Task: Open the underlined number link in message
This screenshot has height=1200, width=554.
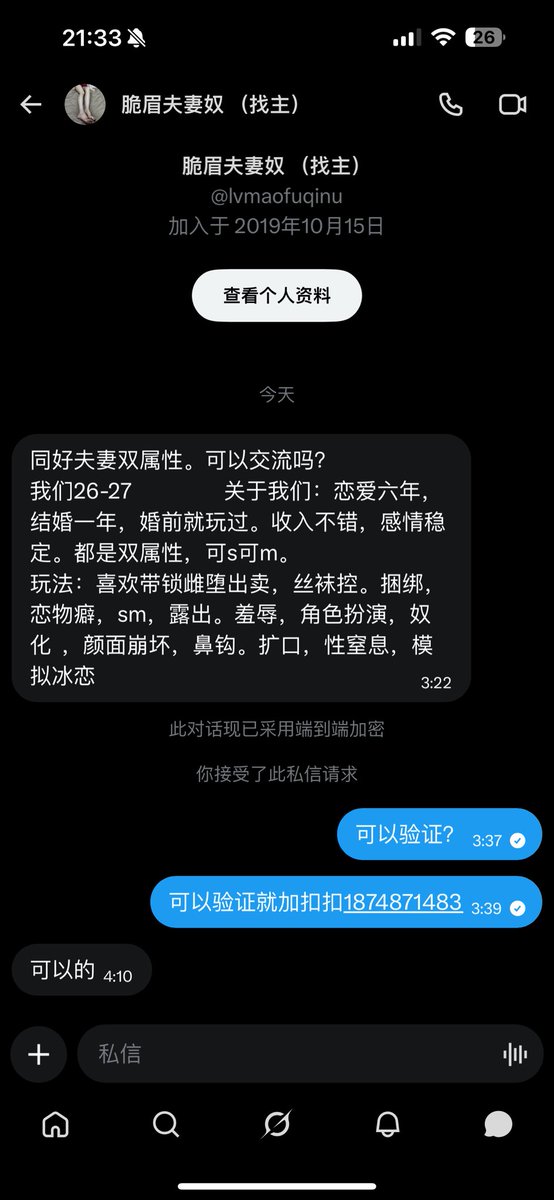Action: point(402,902)
